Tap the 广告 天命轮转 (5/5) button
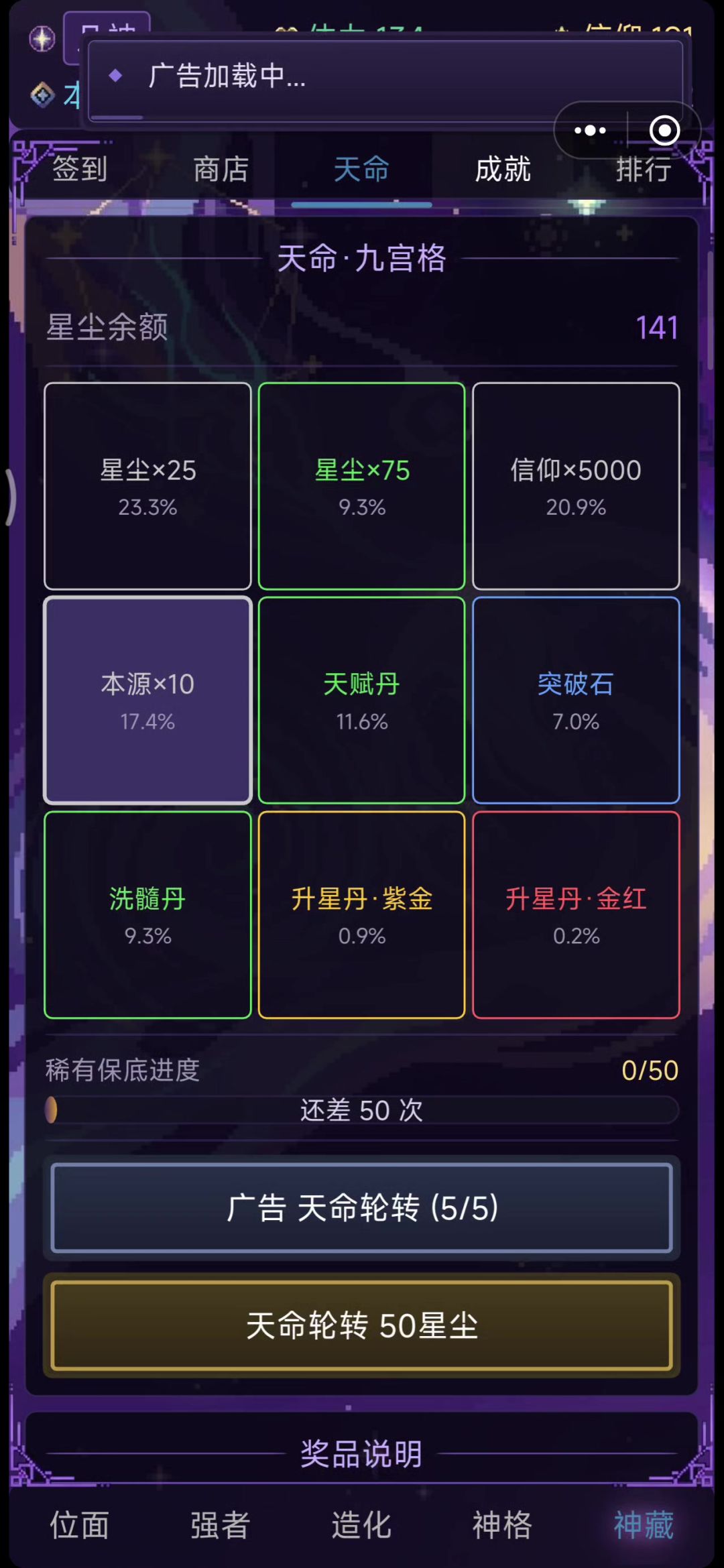724x1568 pixels. (361, 1207)
